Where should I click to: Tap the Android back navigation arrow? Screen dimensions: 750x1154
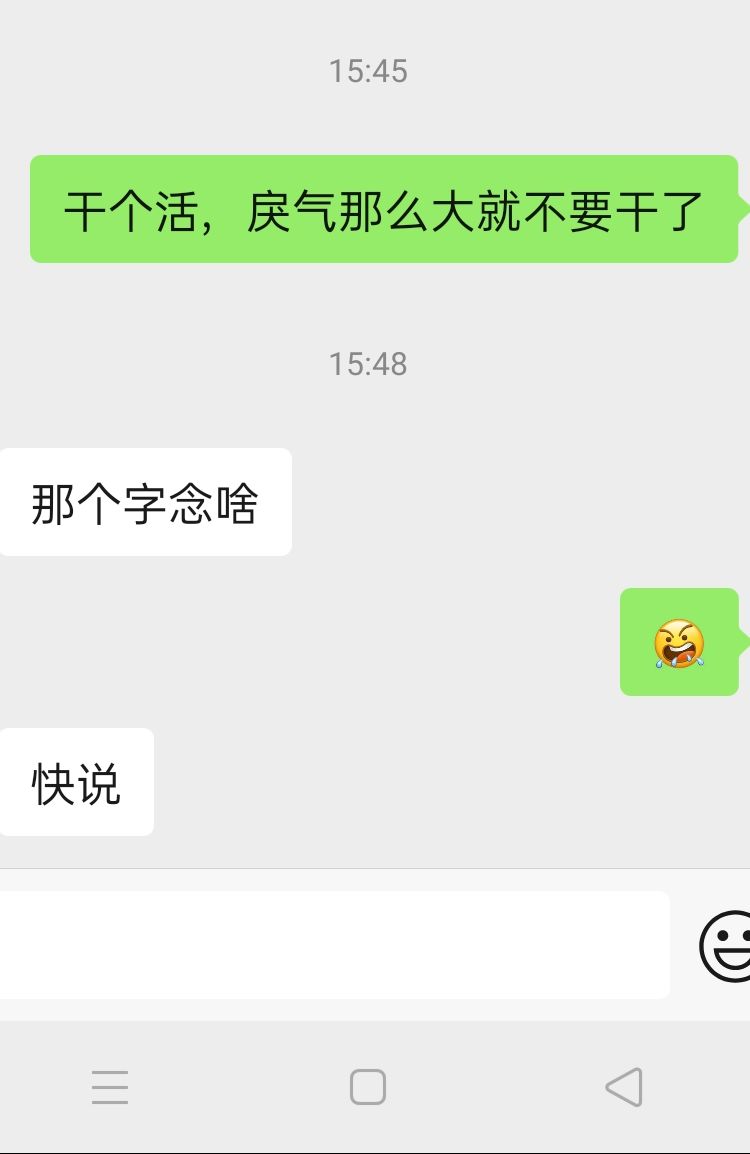[622, 1089]
